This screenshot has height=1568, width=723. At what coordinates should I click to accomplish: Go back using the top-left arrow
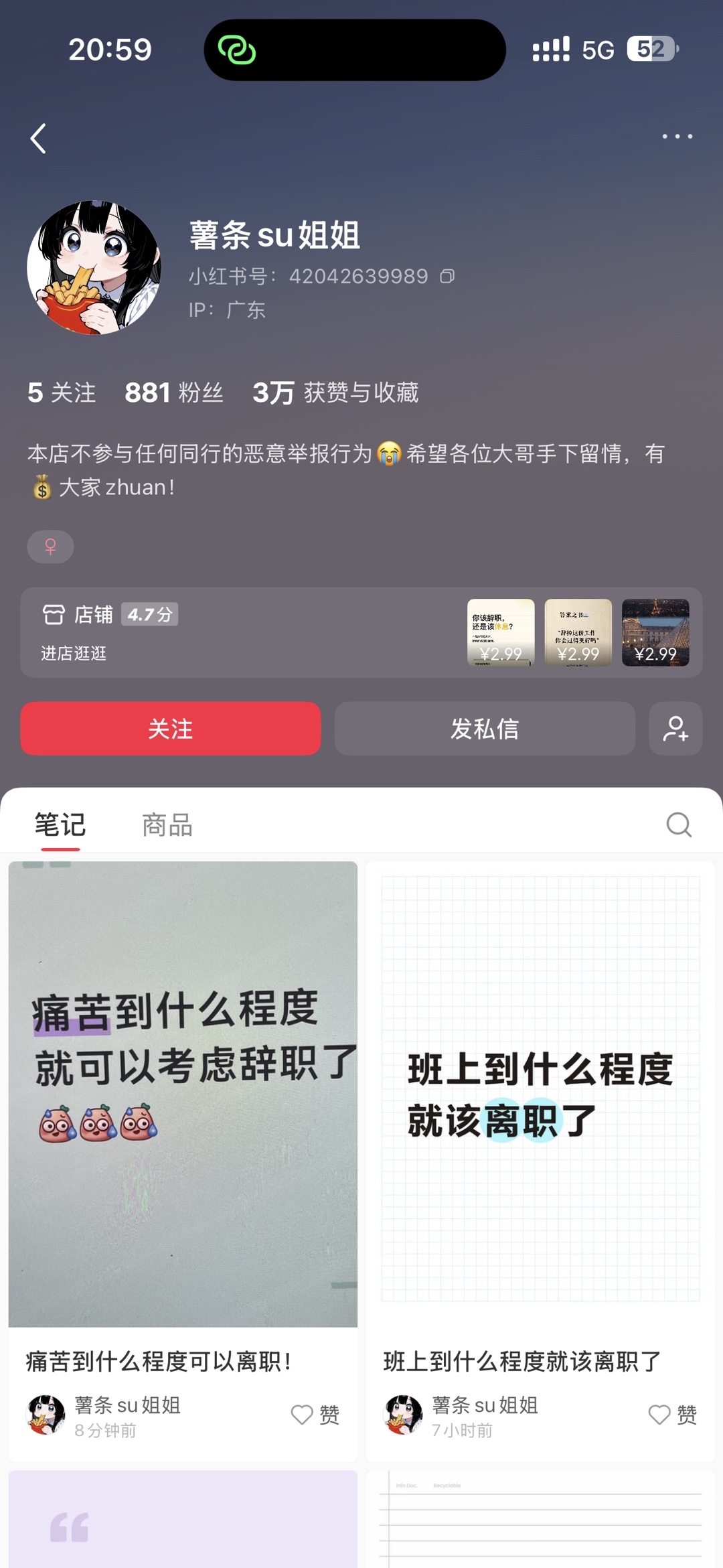[x=38, y=139]
